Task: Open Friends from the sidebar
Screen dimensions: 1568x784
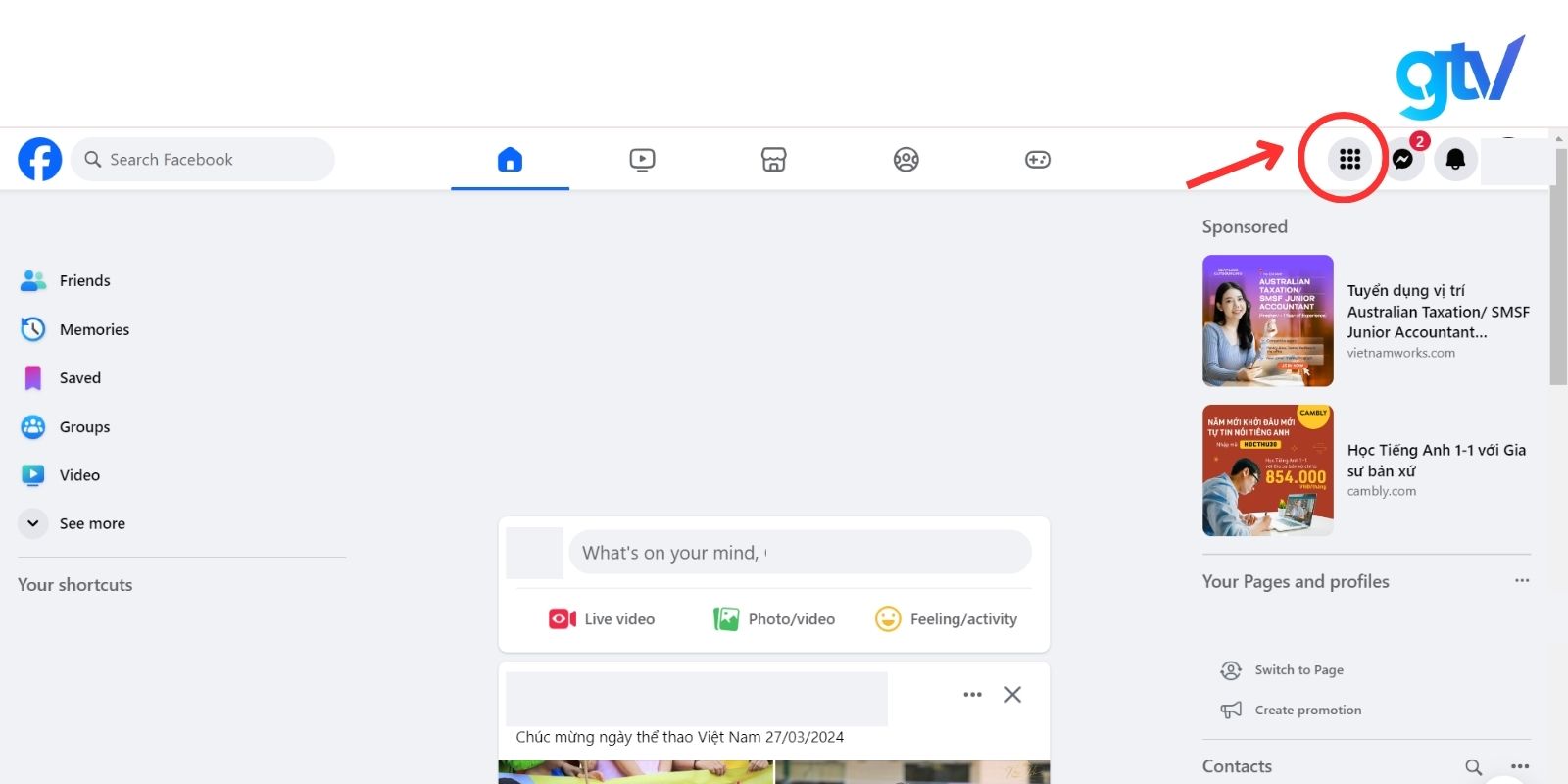Action: coord(84,281)
